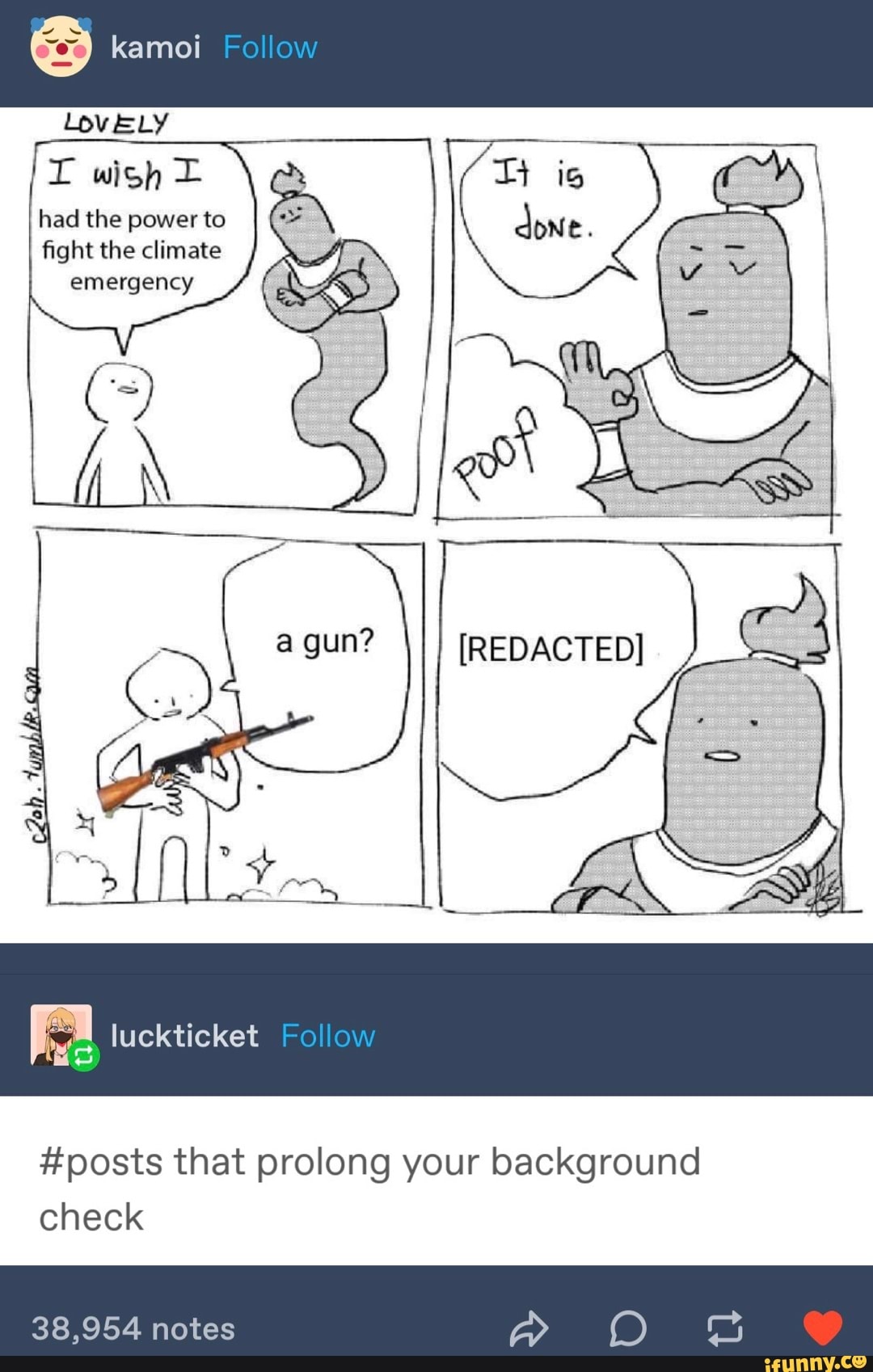The height and width of the screenshot is (1372, 873).
Task: Unlike the post with the red heart
Action: [x=822, y=1328]
